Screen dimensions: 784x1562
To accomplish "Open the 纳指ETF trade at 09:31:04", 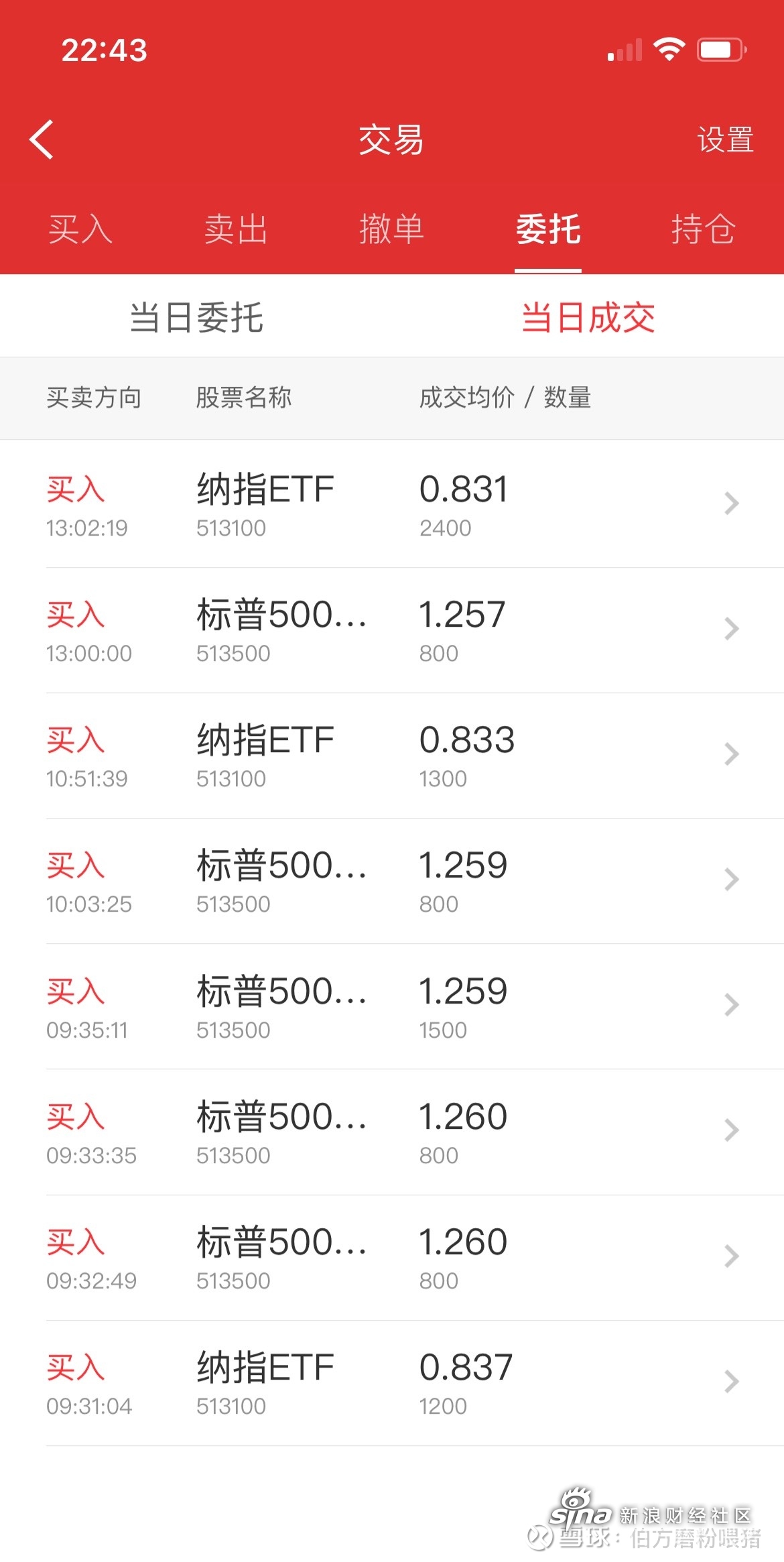I will (x=392, y=1383).
